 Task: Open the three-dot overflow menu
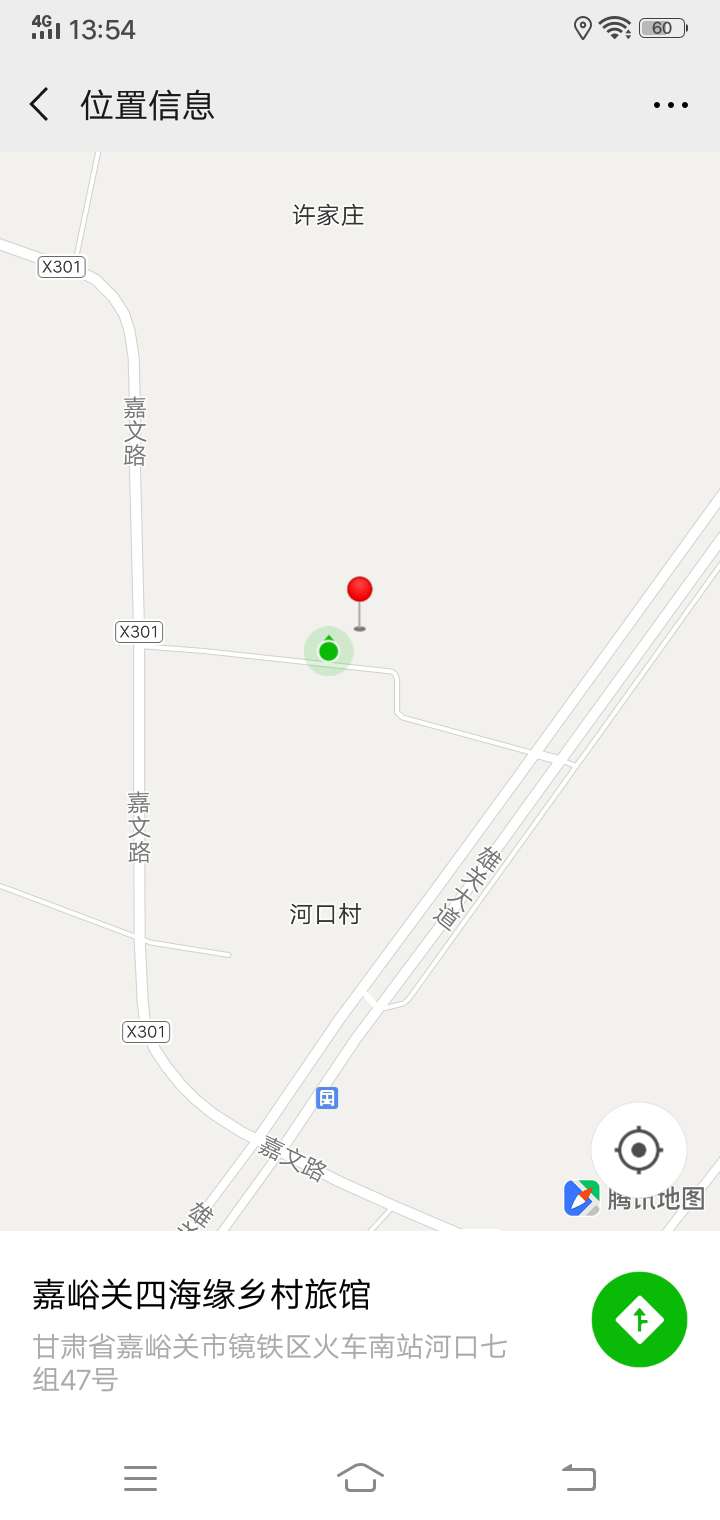coord(670,105)
